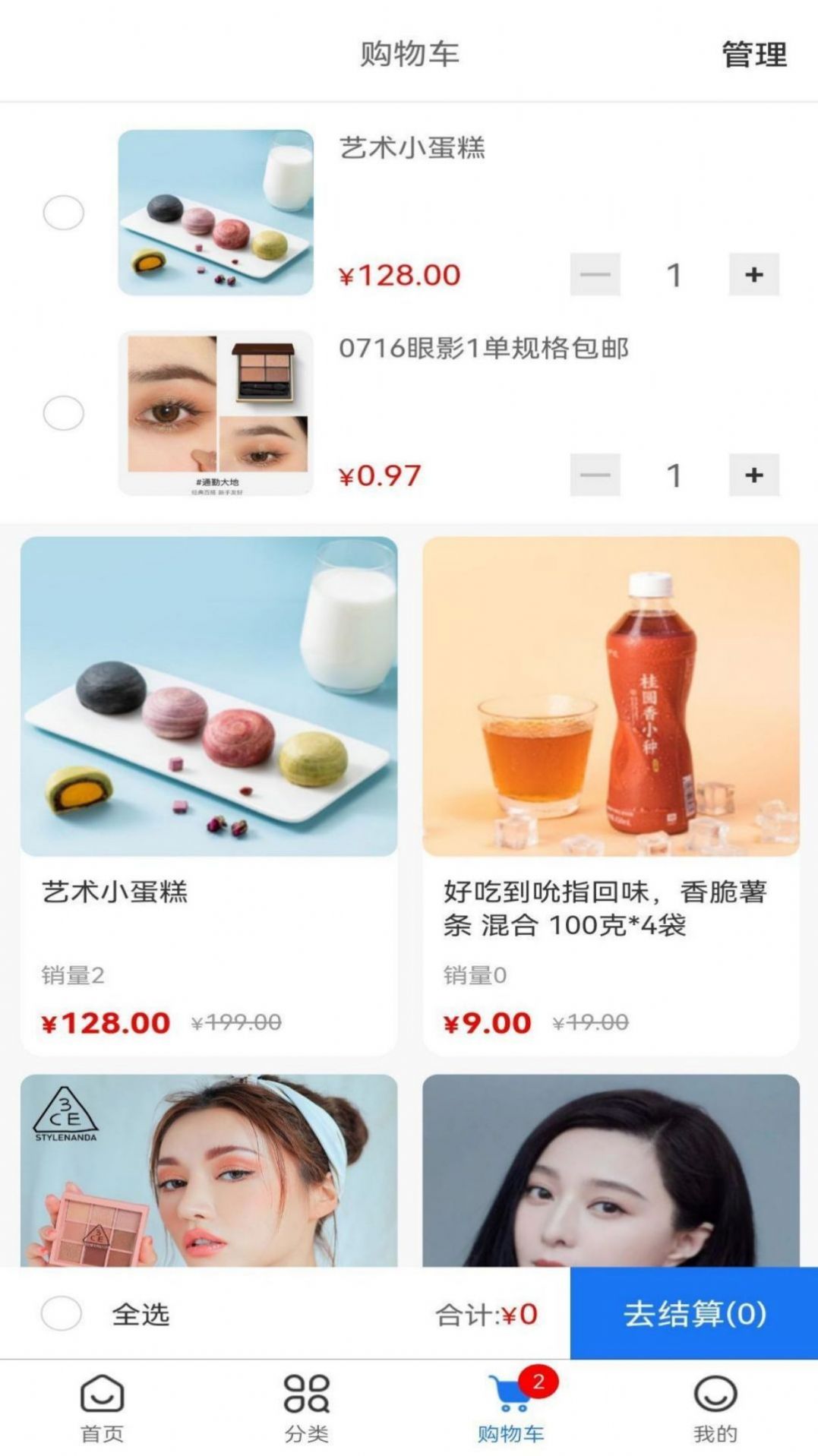Increase quantity of 艺术小蛋糕 in cart

click(x=753, y=274)
